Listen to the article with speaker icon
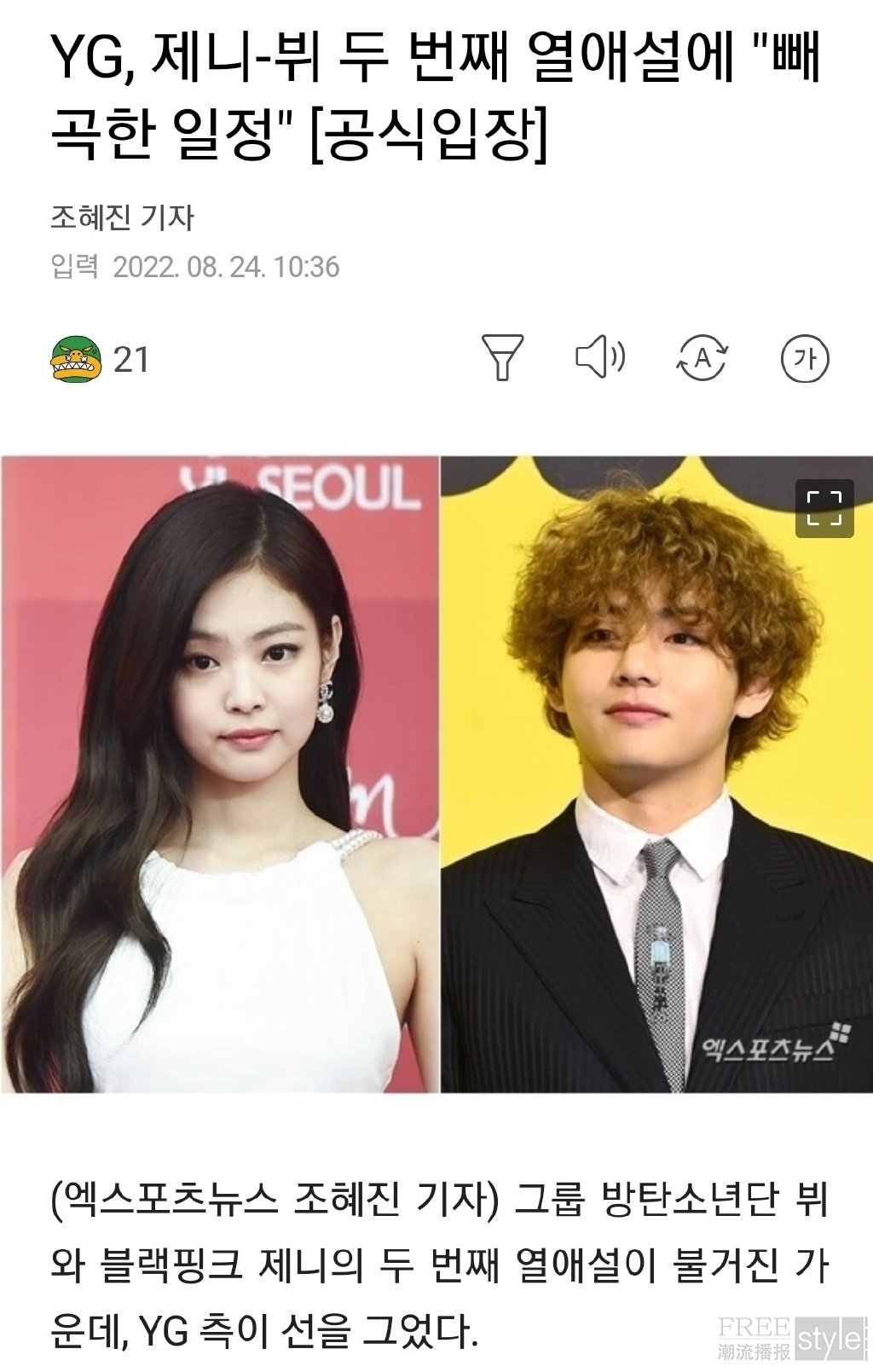The image size is (873, 1372). [600, 357]
